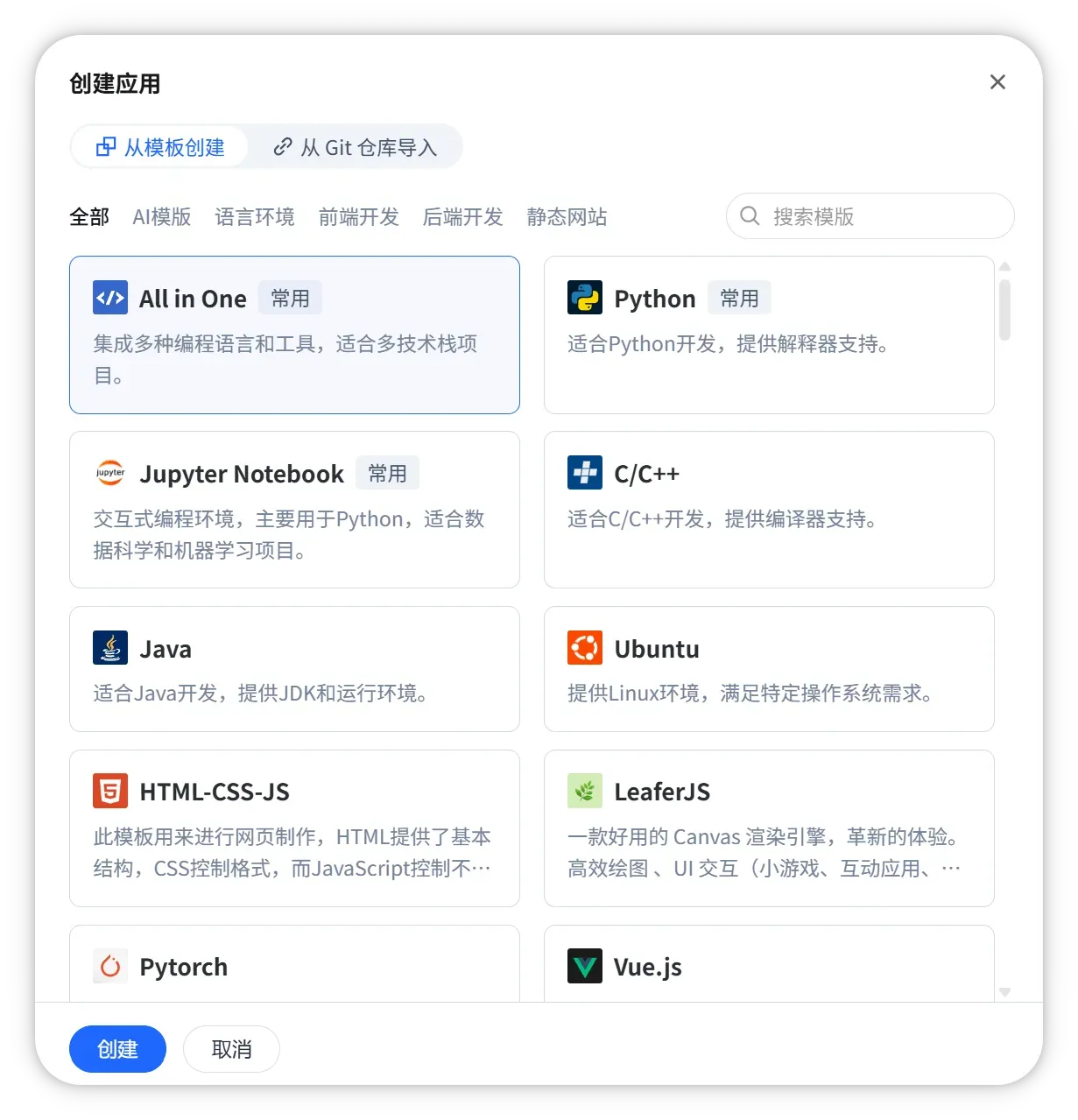Choose the LeaferJS template
This screenshot has width=1078, height=1120.
click(768, 828)
